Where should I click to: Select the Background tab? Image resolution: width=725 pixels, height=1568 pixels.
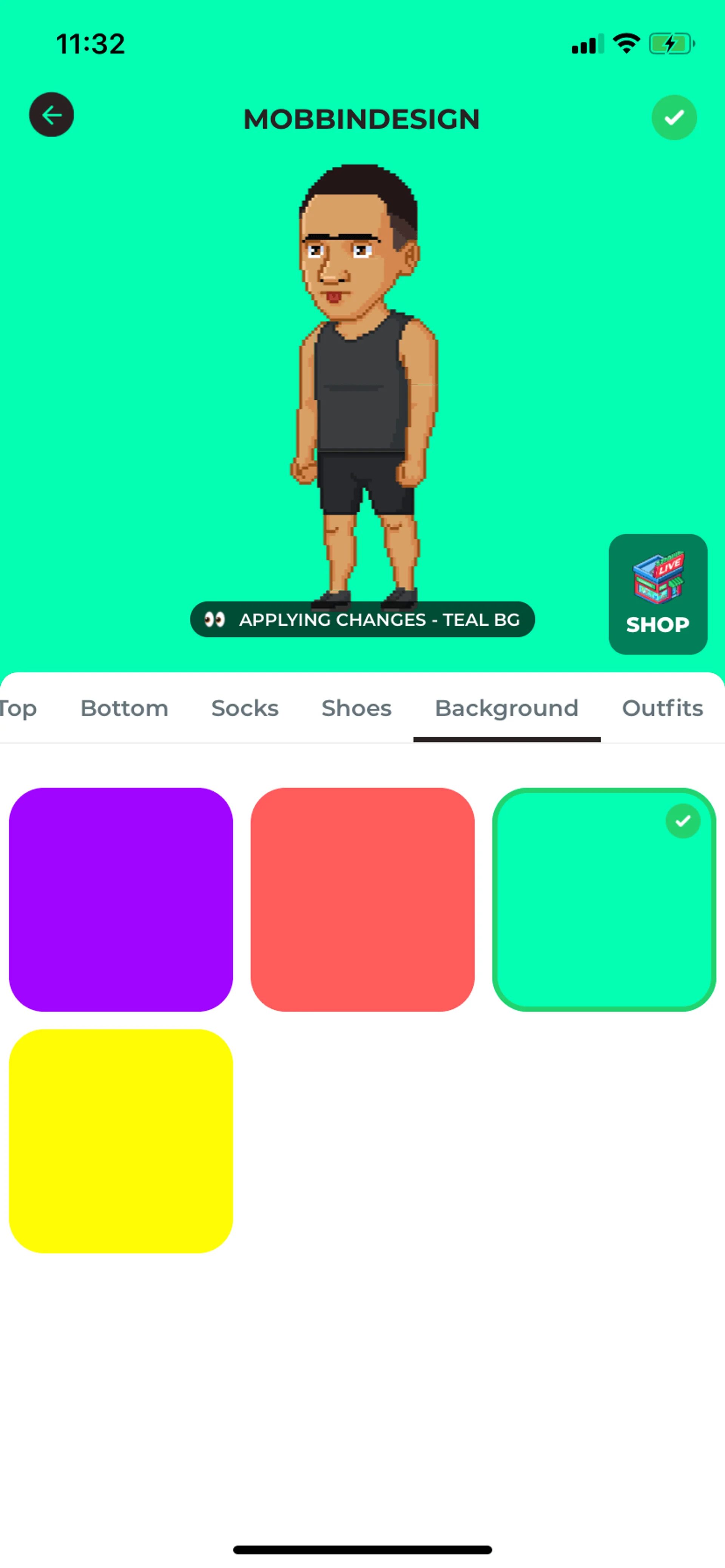(506, 708)
